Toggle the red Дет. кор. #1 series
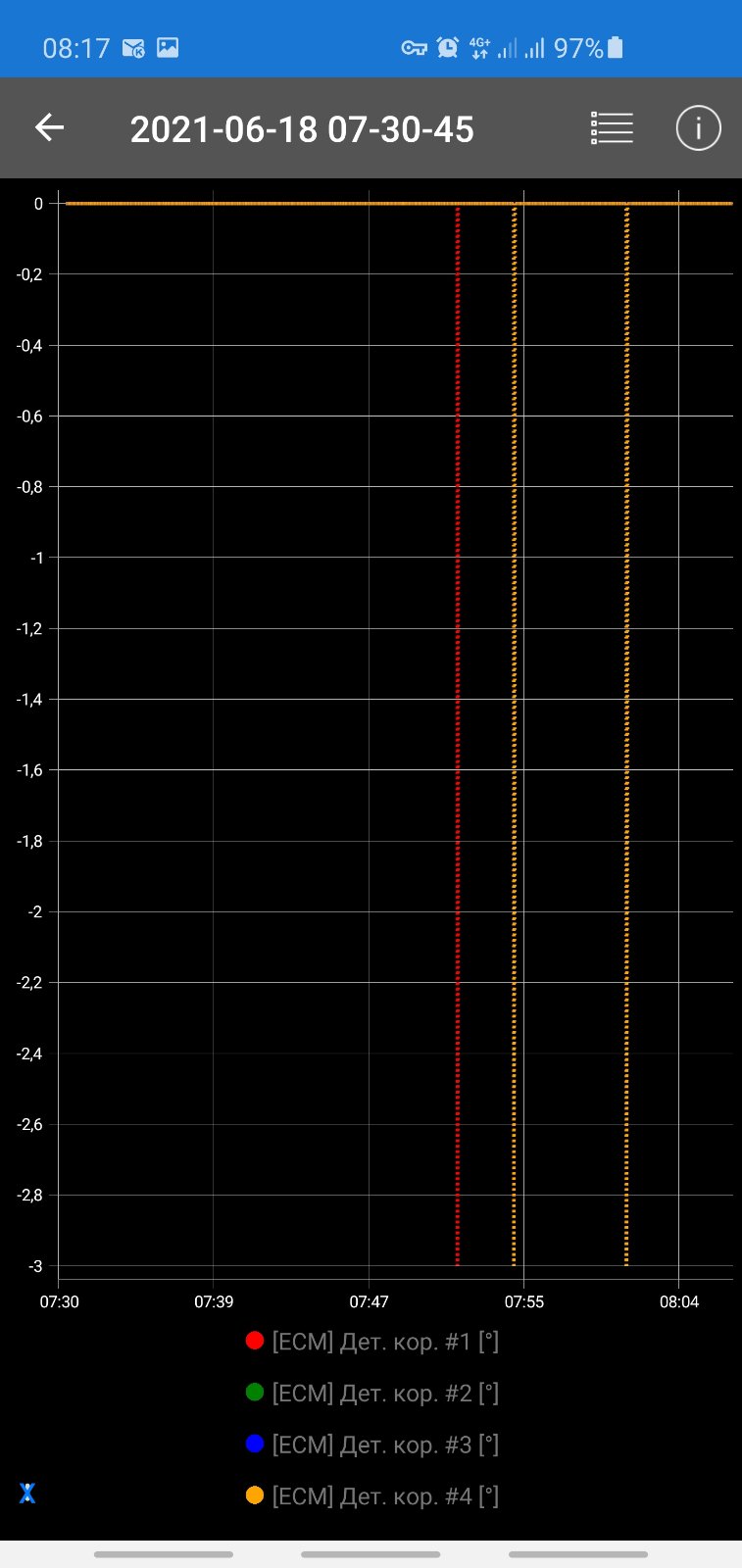 372,1341
